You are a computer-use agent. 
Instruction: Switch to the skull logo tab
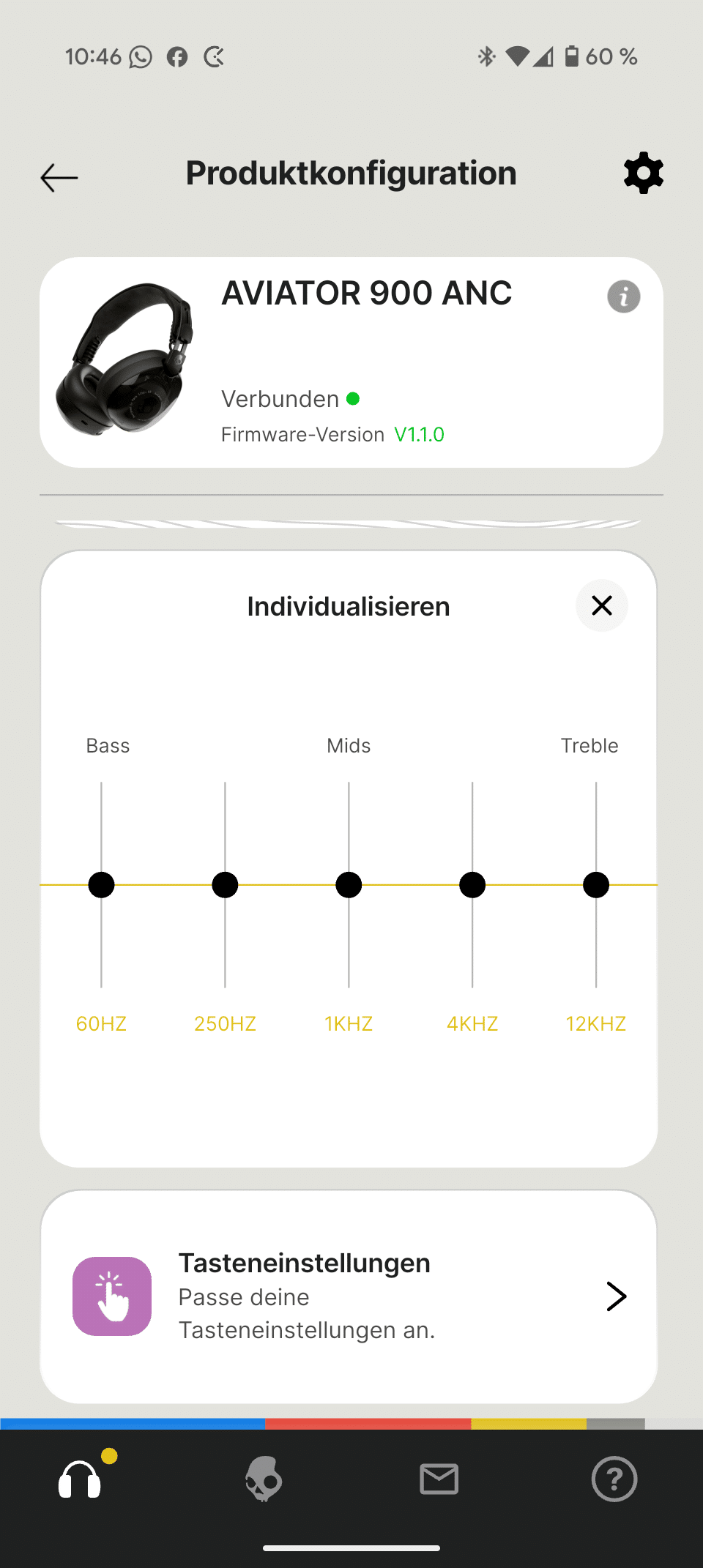click(x=264, y=1479)
